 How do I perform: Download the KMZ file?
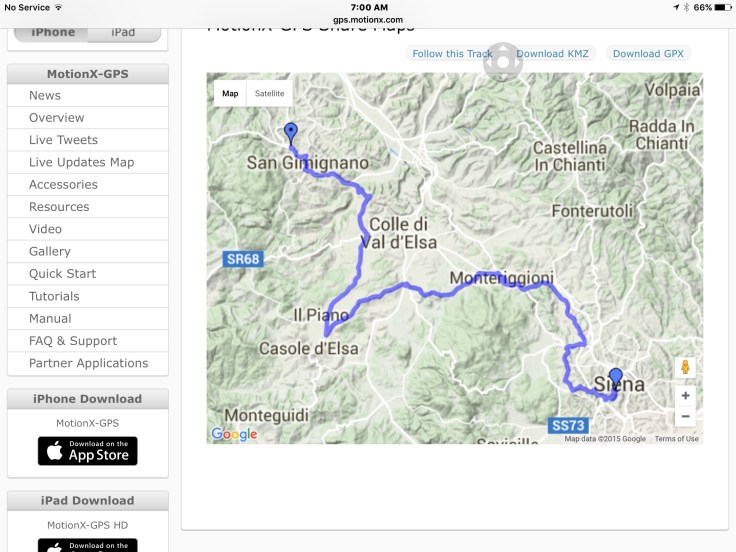tap(552, 54)
